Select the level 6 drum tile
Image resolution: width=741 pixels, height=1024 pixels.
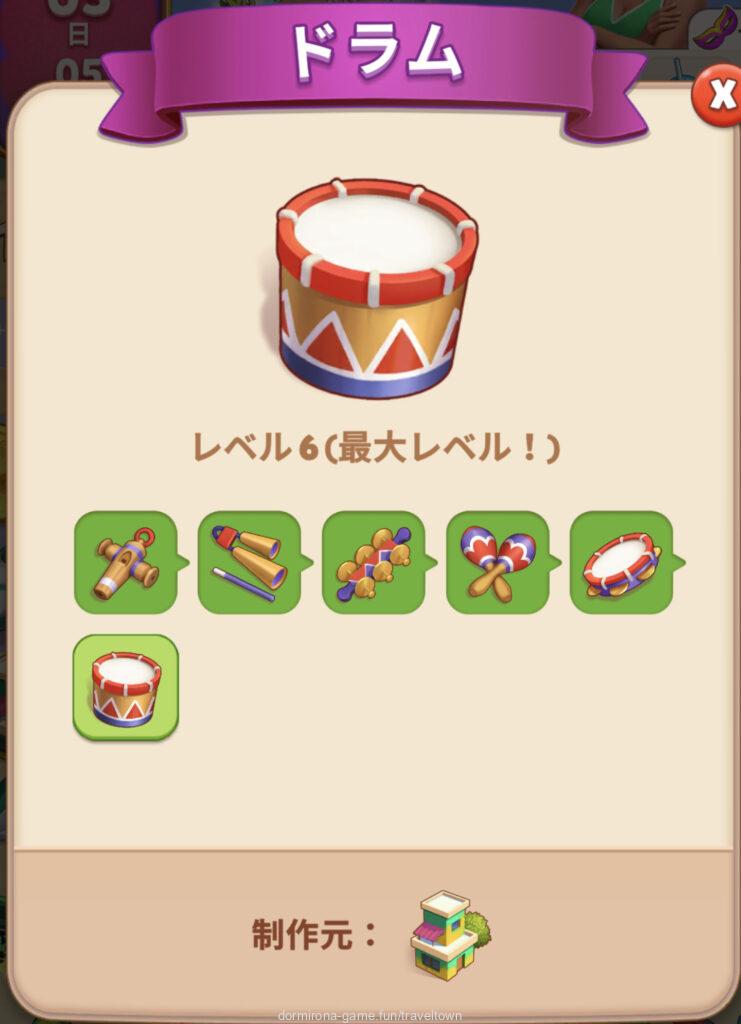tap(126, 687)
